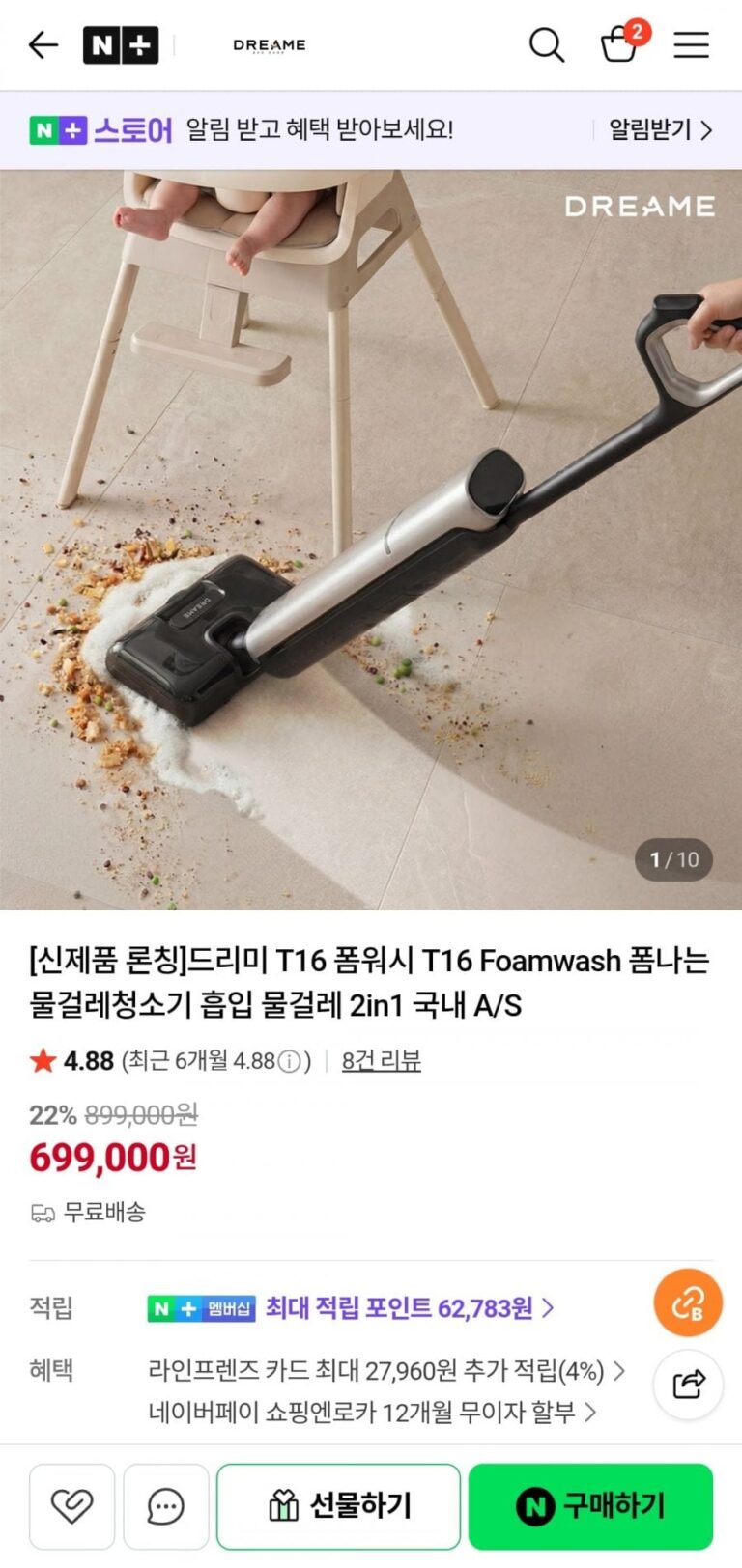
Task: Share this product
Action: [688, 1385]
